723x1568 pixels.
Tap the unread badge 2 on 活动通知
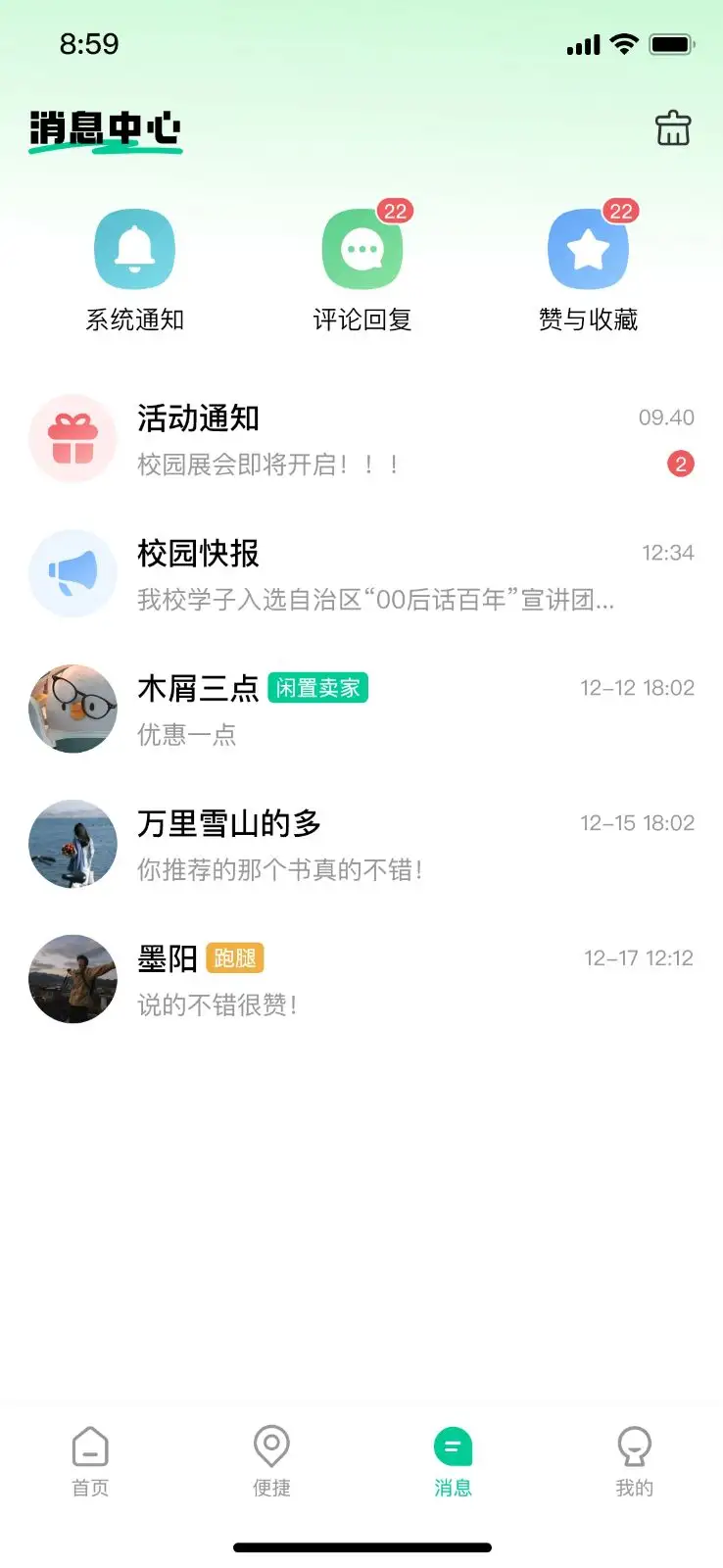click(680, 464)
